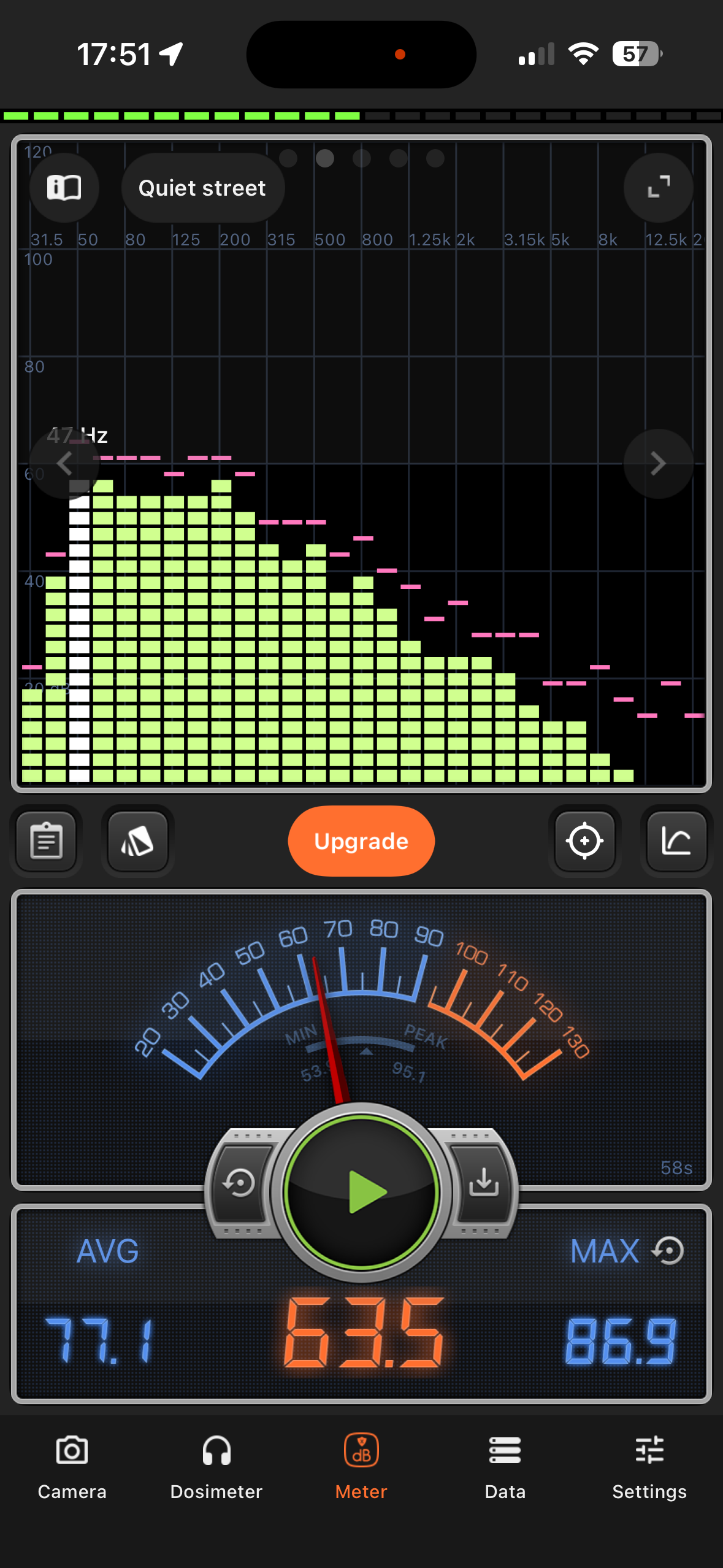
Task: Open the frequency weighting curve button
Action: (676, 841)
